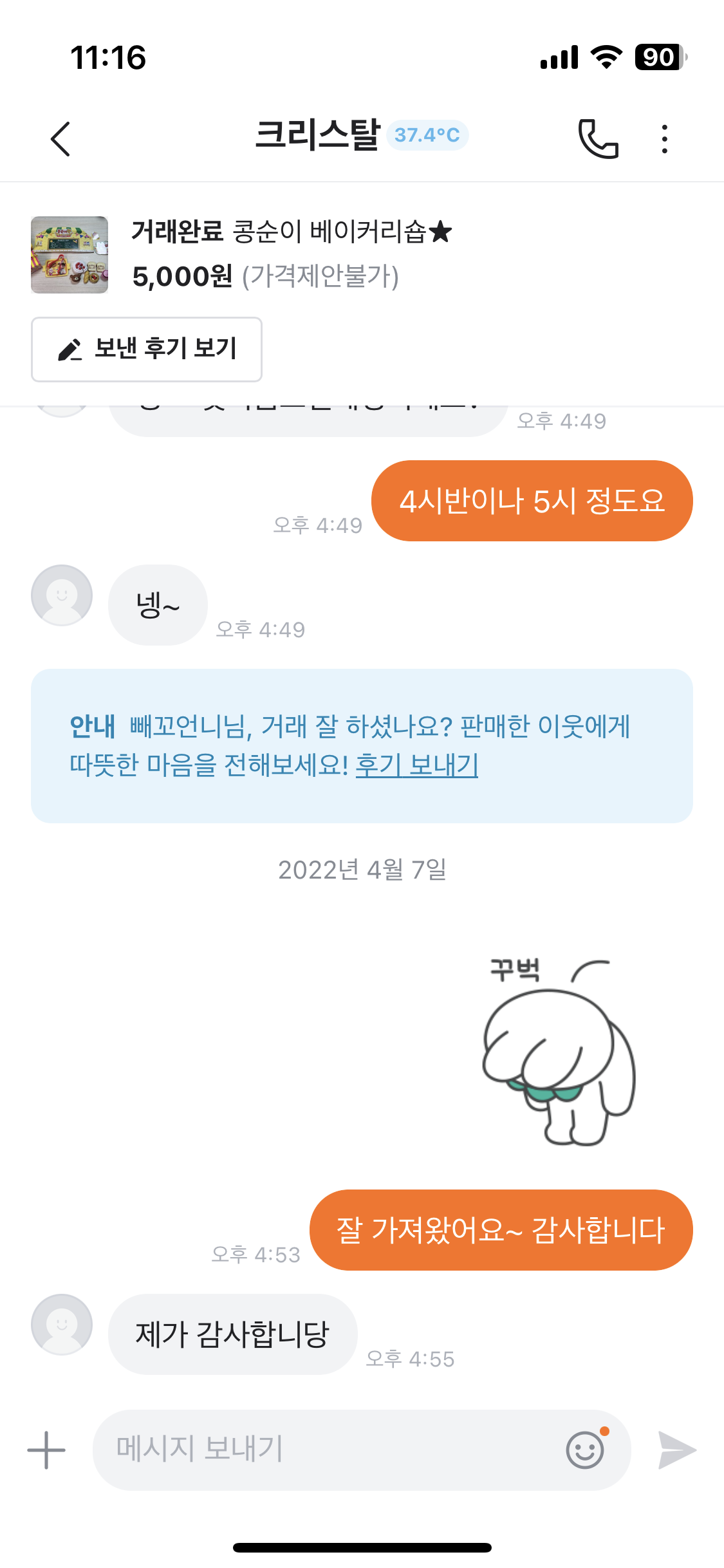Tap the 보낸 후기 보기 button
Viewport: 724px width, 1568px height.
point(147,349)
